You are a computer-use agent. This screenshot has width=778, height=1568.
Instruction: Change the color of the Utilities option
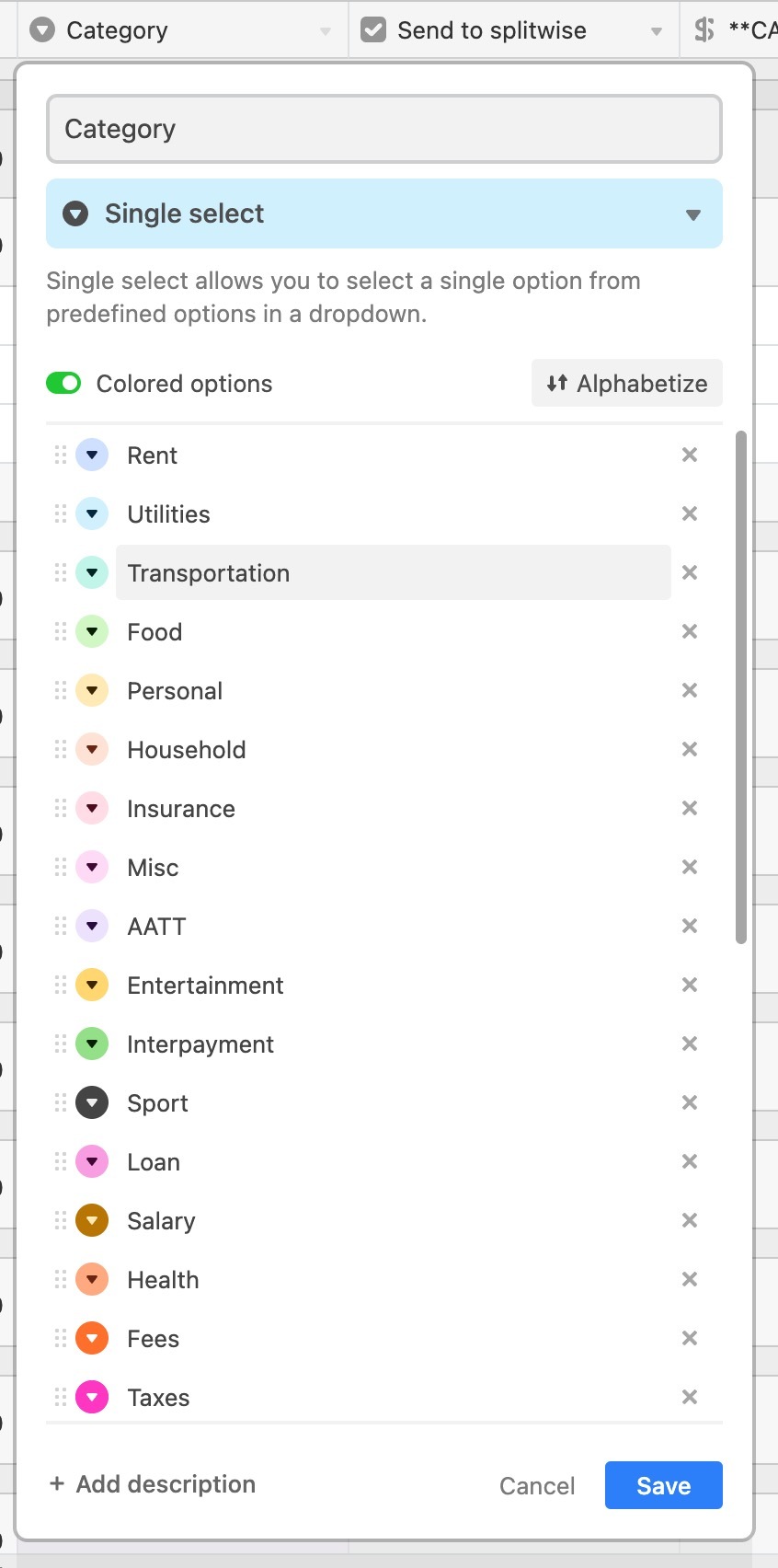tap(92, 513)
